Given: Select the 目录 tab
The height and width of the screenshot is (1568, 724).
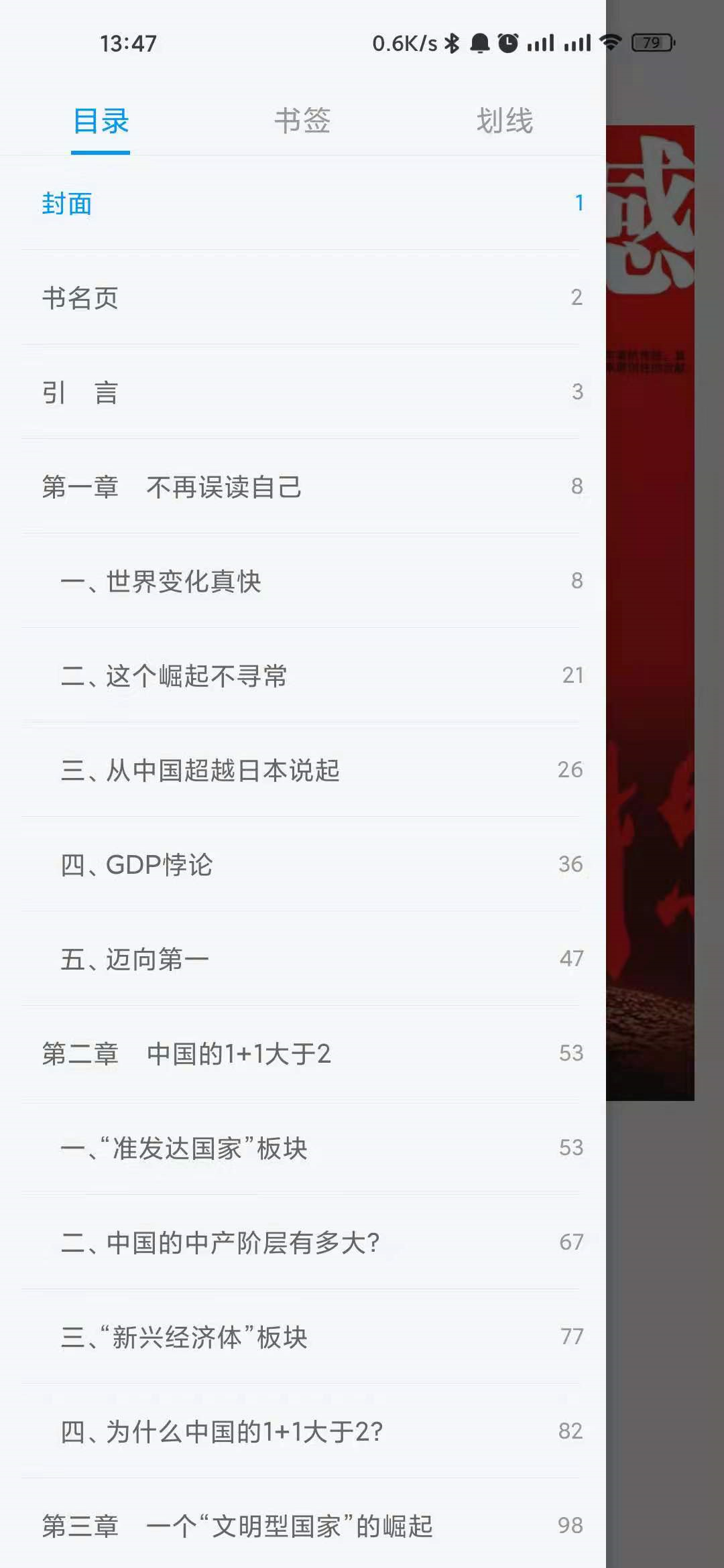Looking at the screenshot, I should coord(101,121).
